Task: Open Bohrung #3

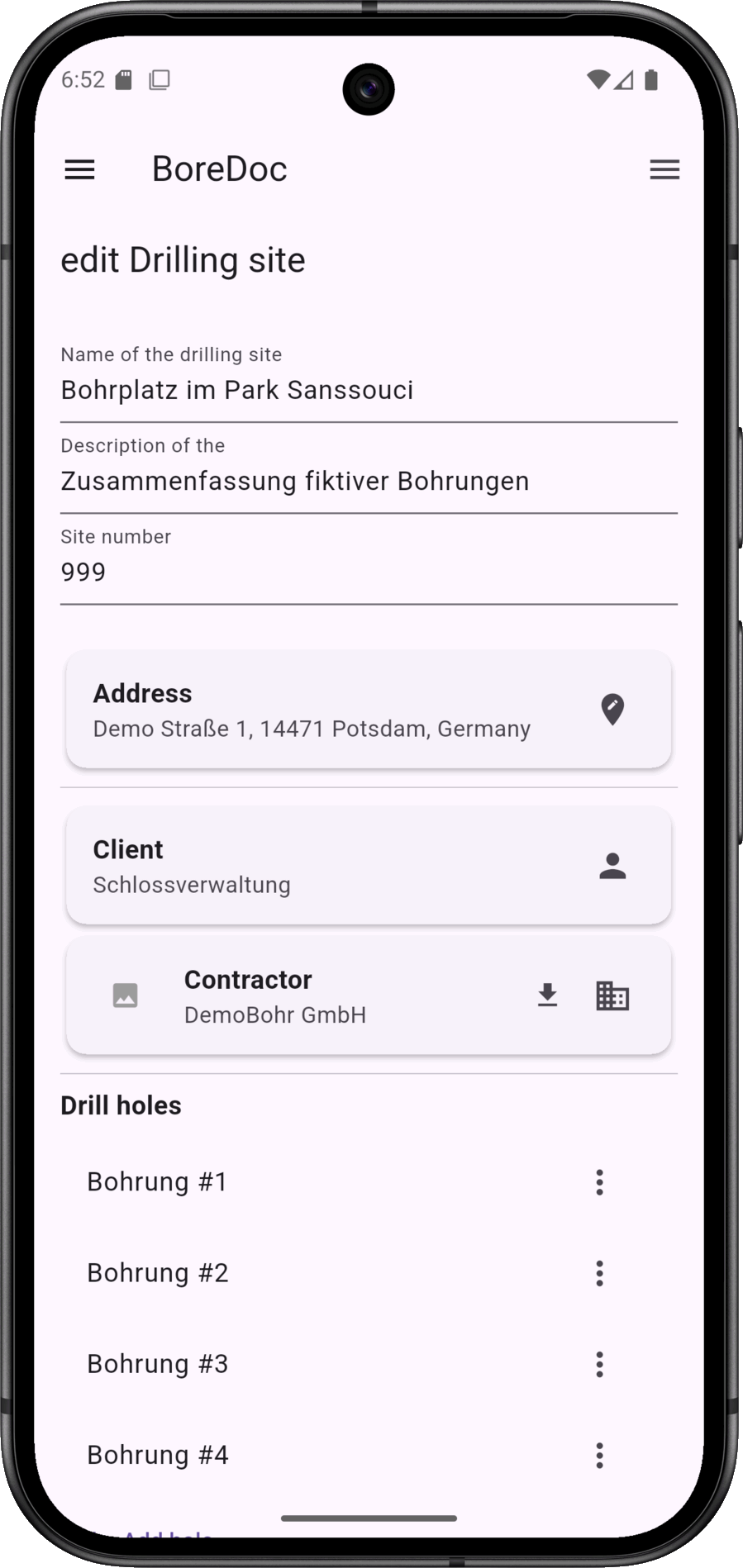Action: pos(157,1364)
